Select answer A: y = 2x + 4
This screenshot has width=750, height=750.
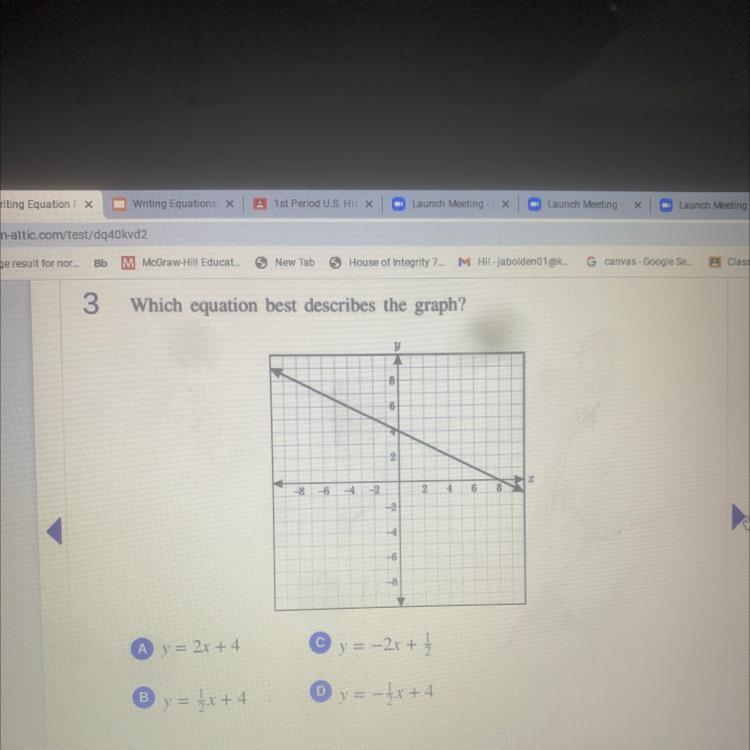147,647
